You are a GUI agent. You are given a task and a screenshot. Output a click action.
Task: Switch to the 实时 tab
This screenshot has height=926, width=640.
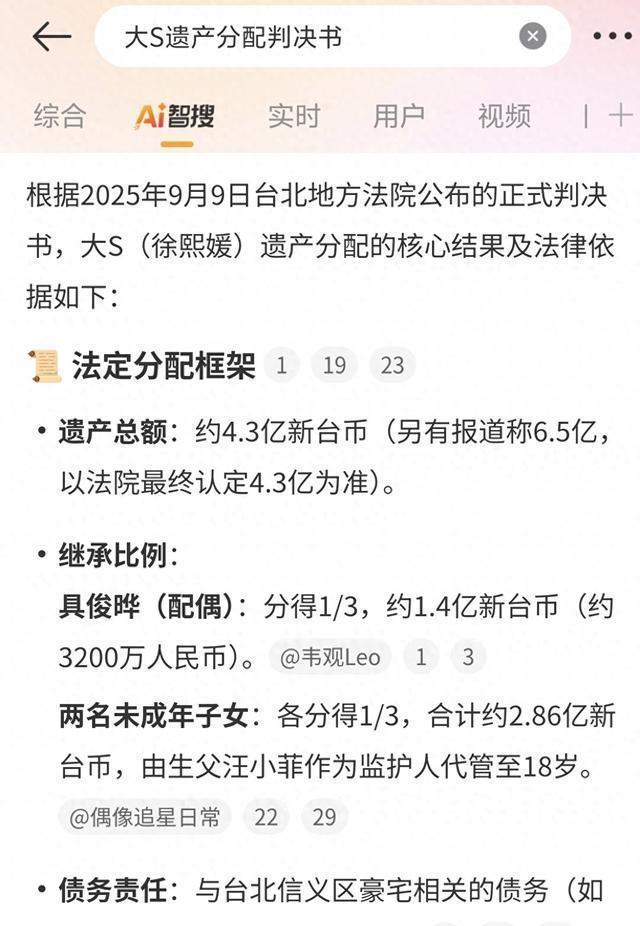[293, 116]
